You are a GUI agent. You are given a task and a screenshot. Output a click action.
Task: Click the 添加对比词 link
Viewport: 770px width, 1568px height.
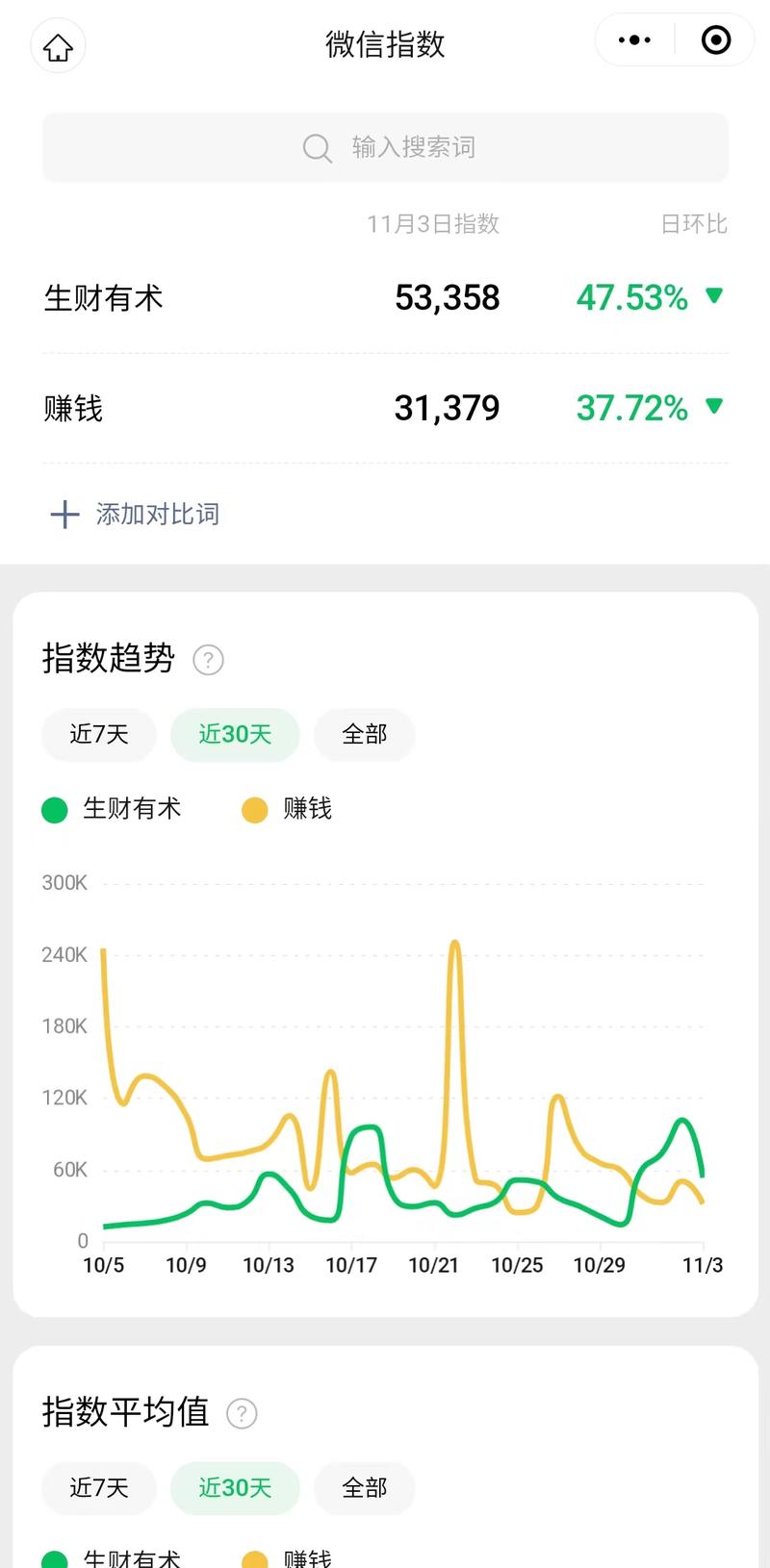pyautogui.click(x=156, y=514)
